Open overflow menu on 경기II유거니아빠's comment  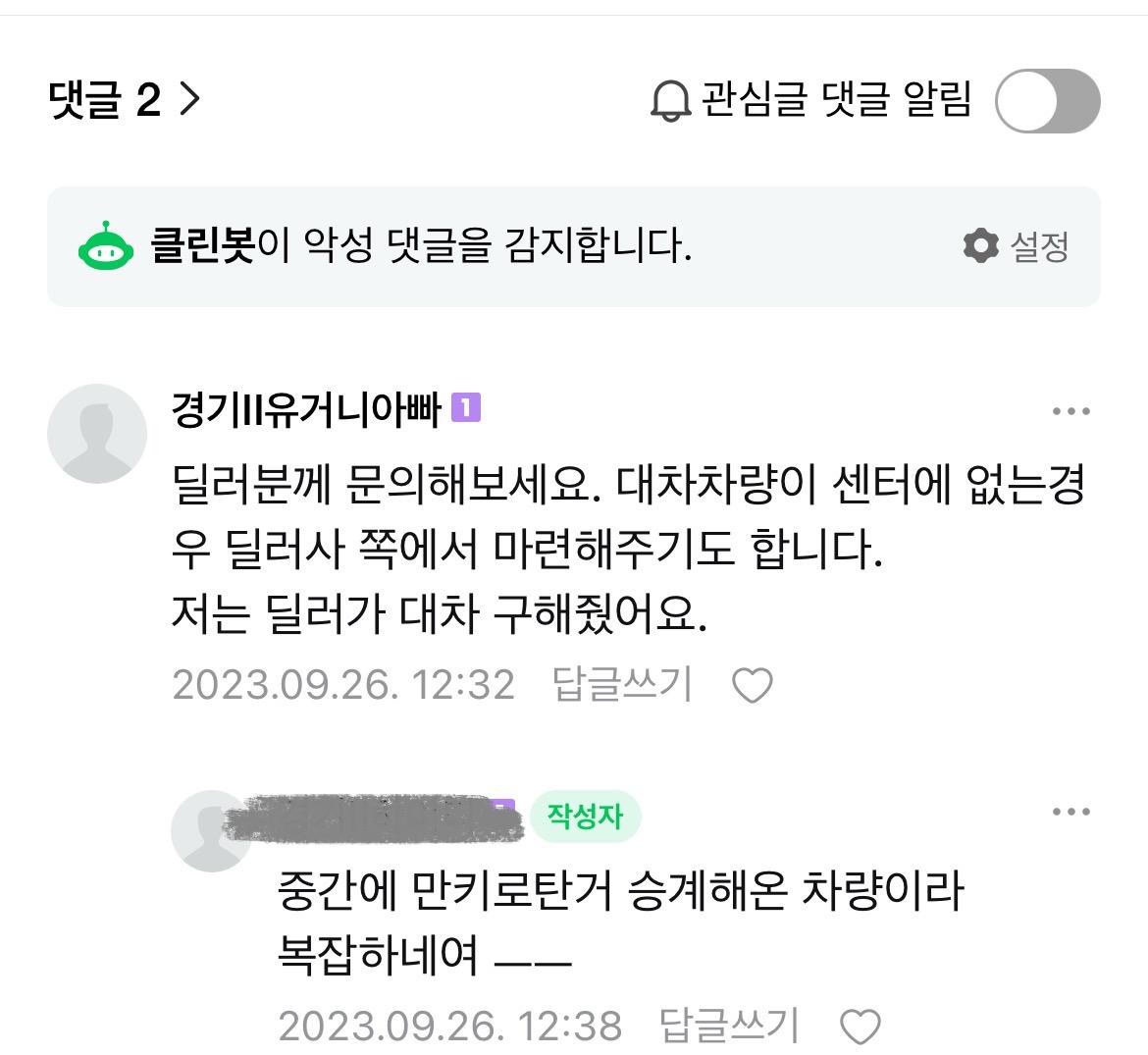1070,411
